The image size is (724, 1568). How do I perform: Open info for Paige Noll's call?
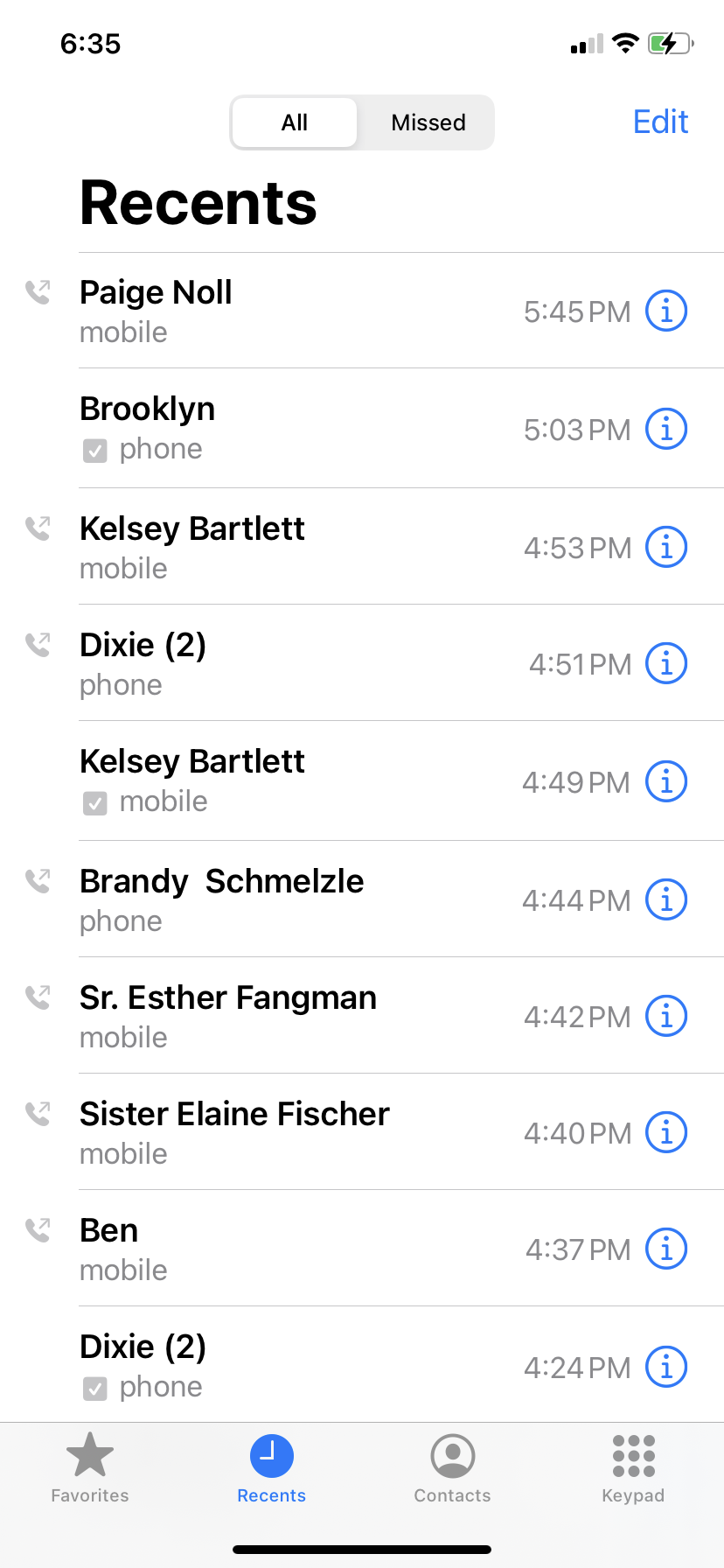coord(666,311)
